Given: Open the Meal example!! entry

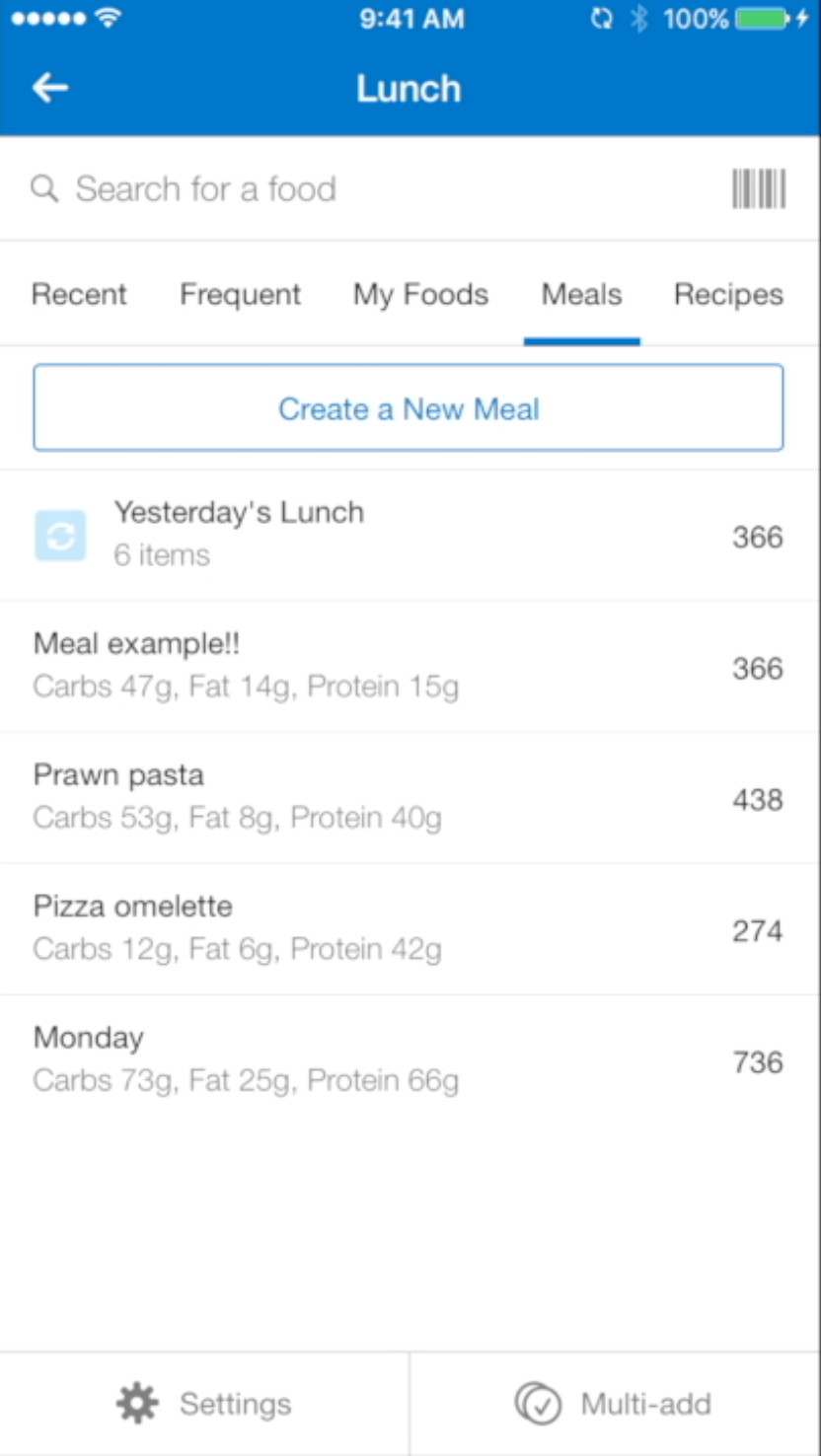Looking at the screenshot, I should [410, 667].
